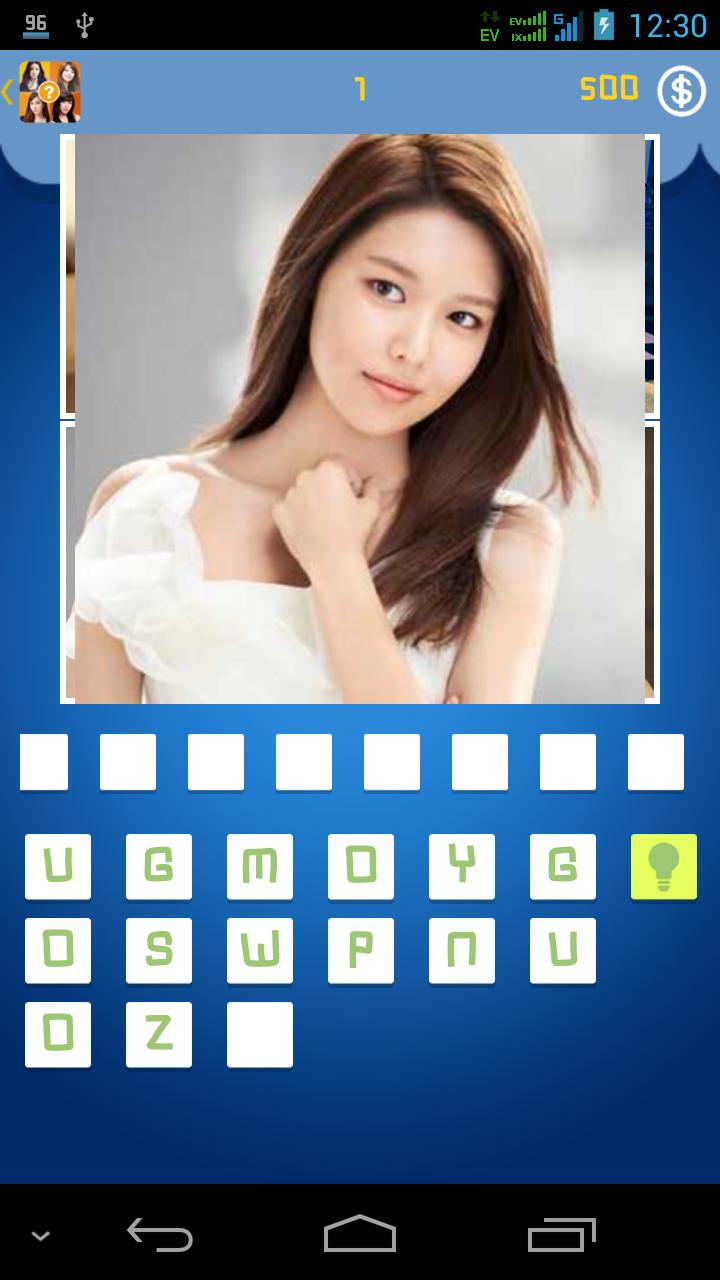Select the letter Y tile
This screenshot has height=1280, width=720.
pos(462,867)
